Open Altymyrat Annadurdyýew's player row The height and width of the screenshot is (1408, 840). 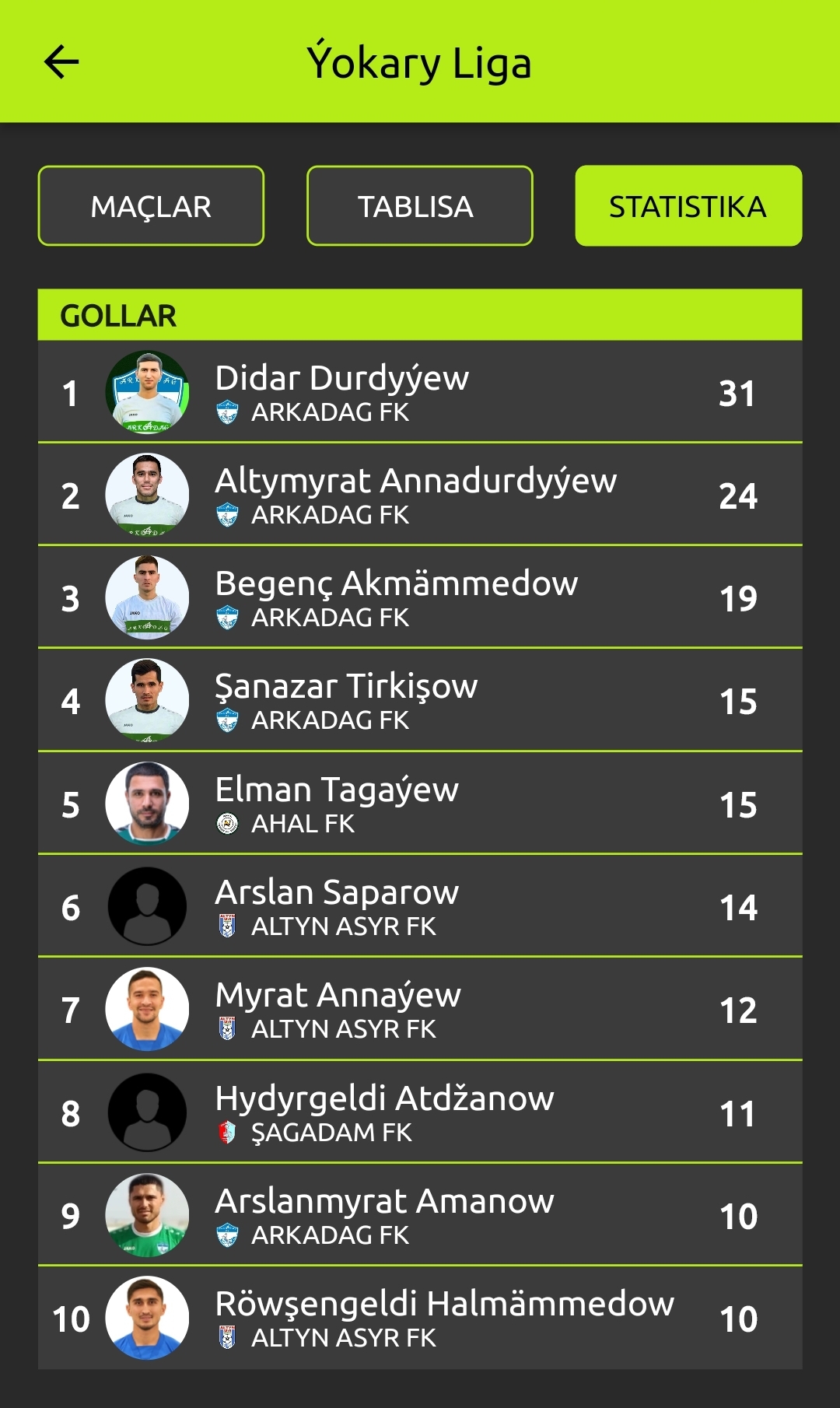coord(420,495)
